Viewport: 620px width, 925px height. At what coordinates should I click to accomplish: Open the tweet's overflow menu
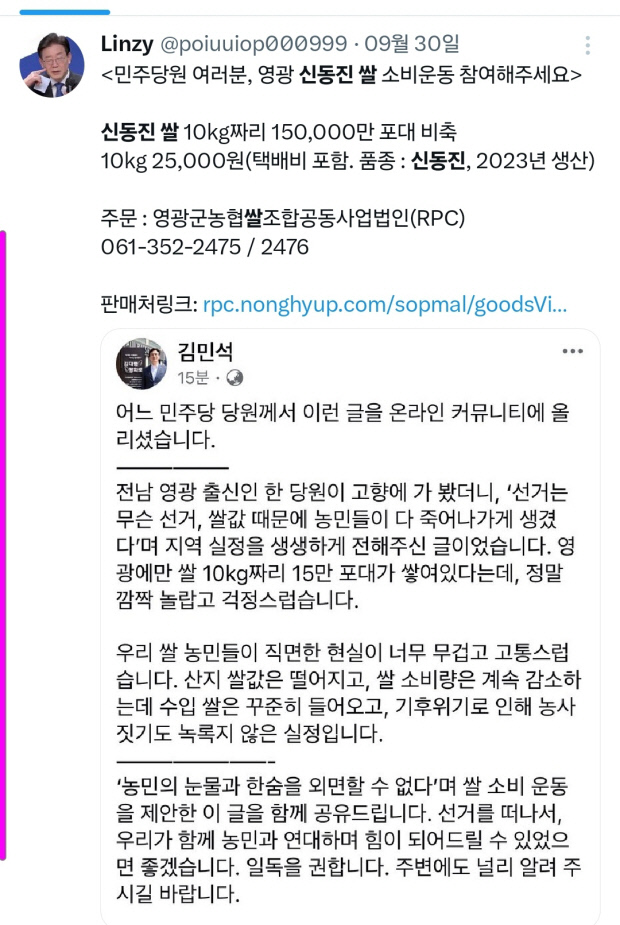588,46
